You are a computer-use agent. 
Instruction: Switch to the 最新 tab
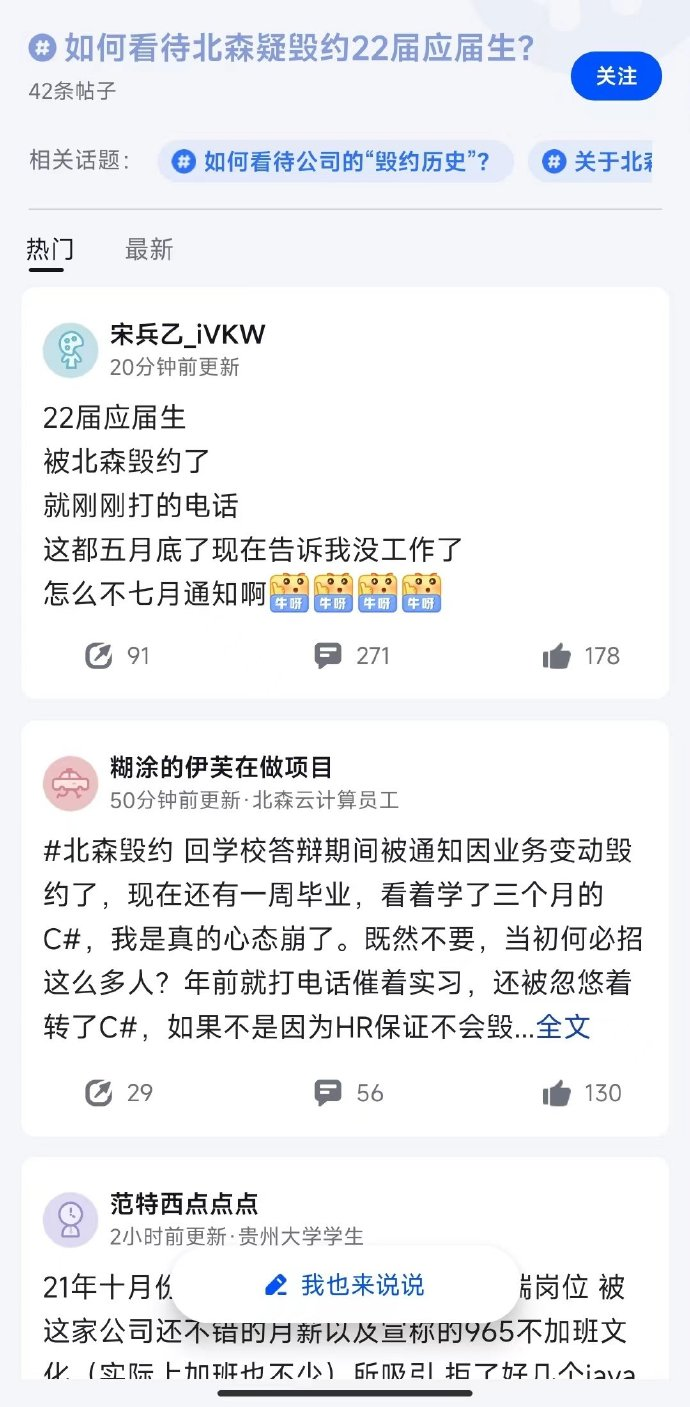point(149,249)
